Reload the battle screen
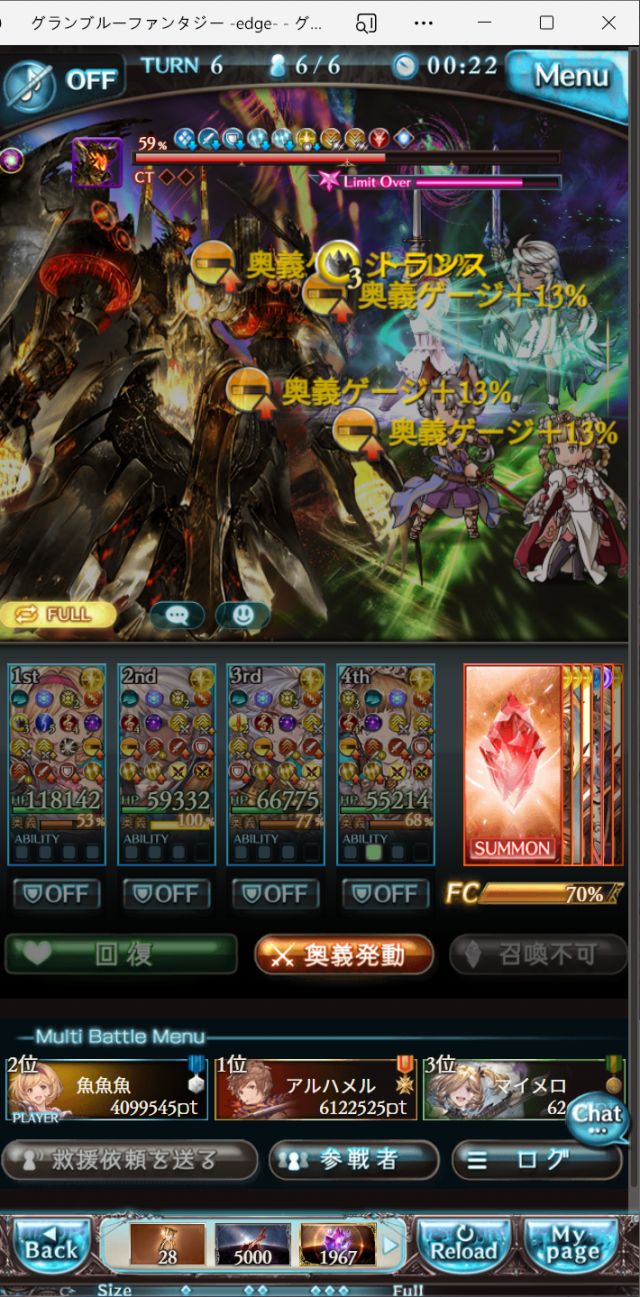640x1297 pixels. [x=463, y=1243]
